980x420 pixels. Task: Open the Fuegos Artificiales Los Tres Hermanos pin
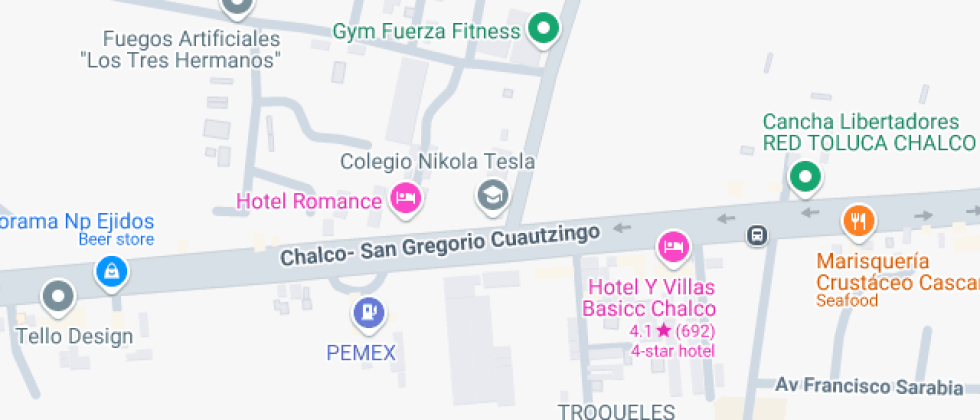tap(237, 7)
